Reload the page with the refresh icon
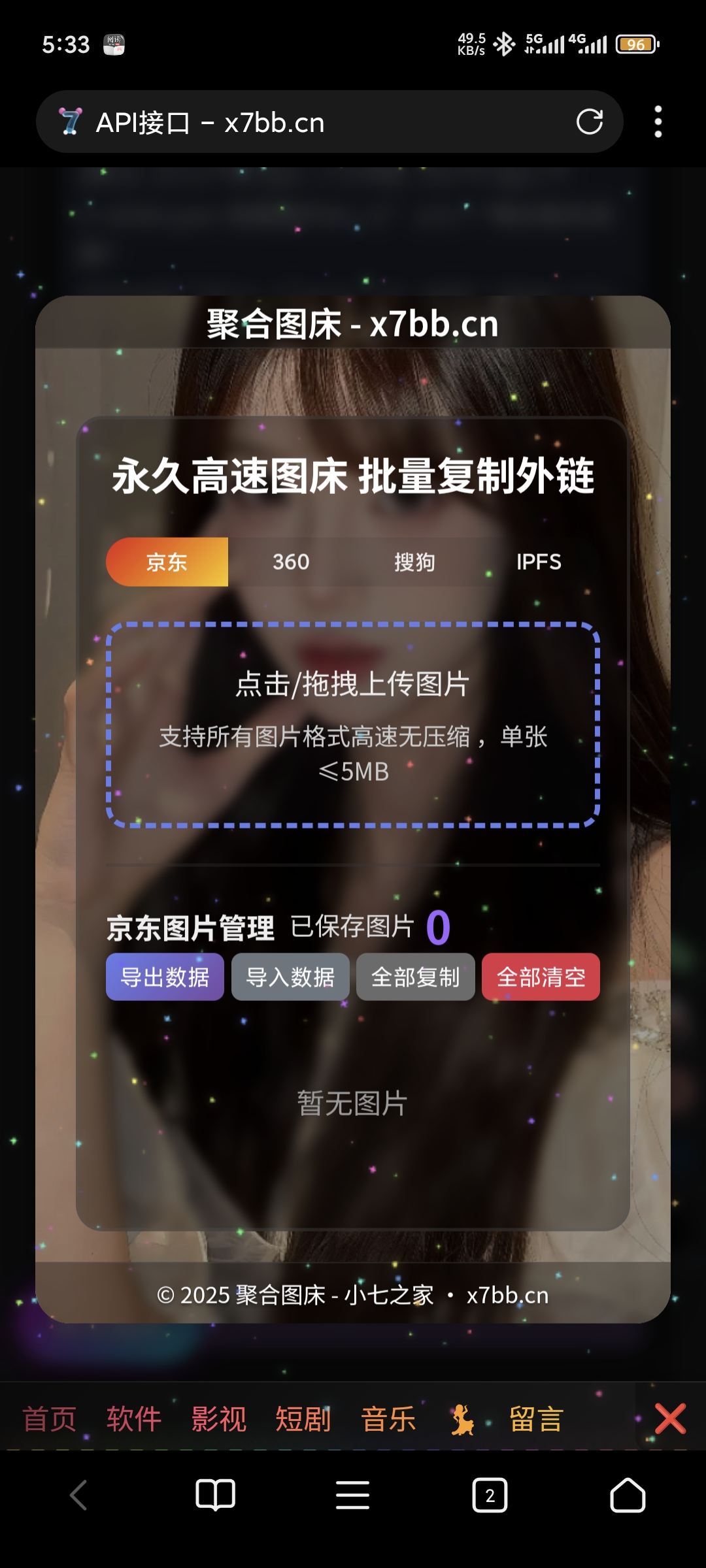Image resolution: width=706 pixels, height=1568 pixels. pyautogui.click(x=589, y=122)
